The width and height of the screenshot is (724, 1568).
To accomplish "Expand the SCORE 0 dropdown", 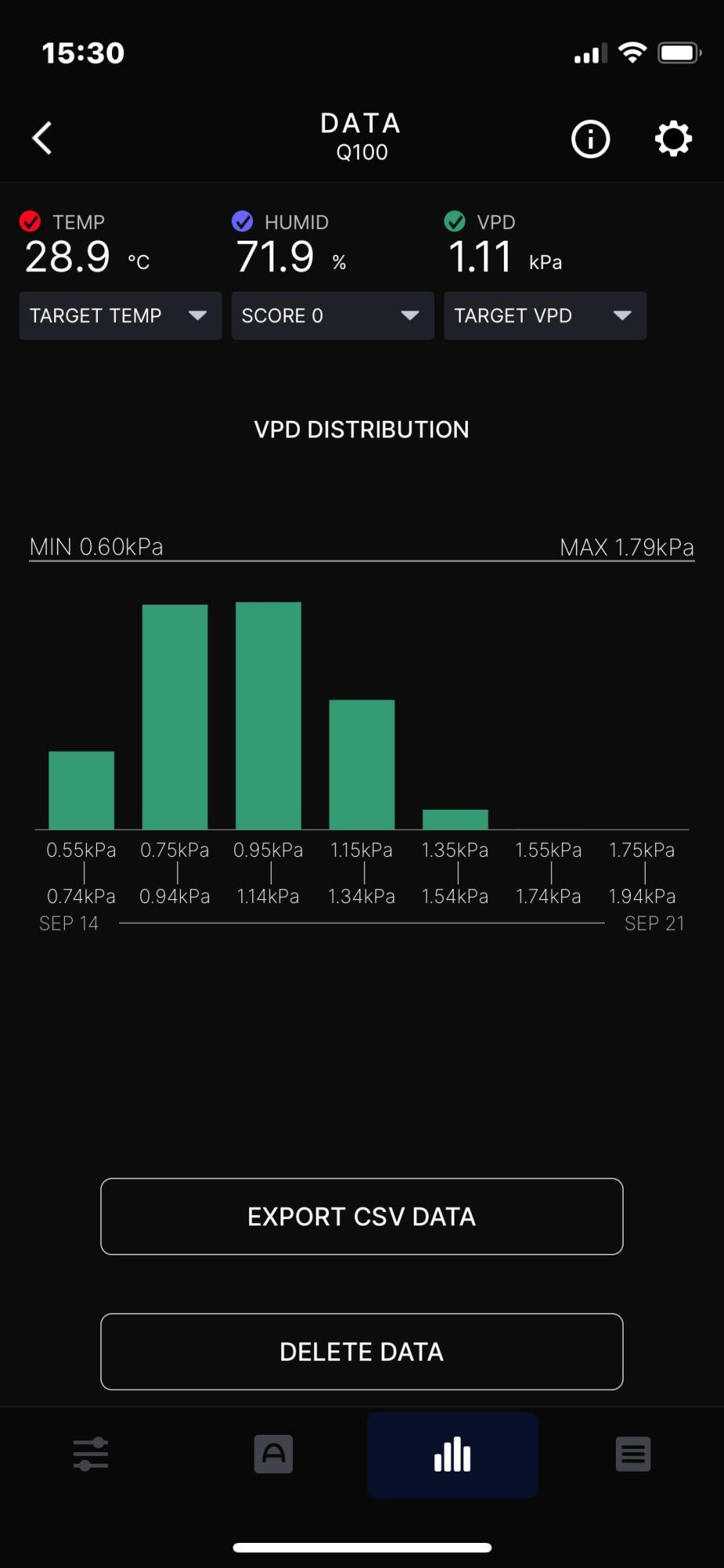I will (332, 316).
